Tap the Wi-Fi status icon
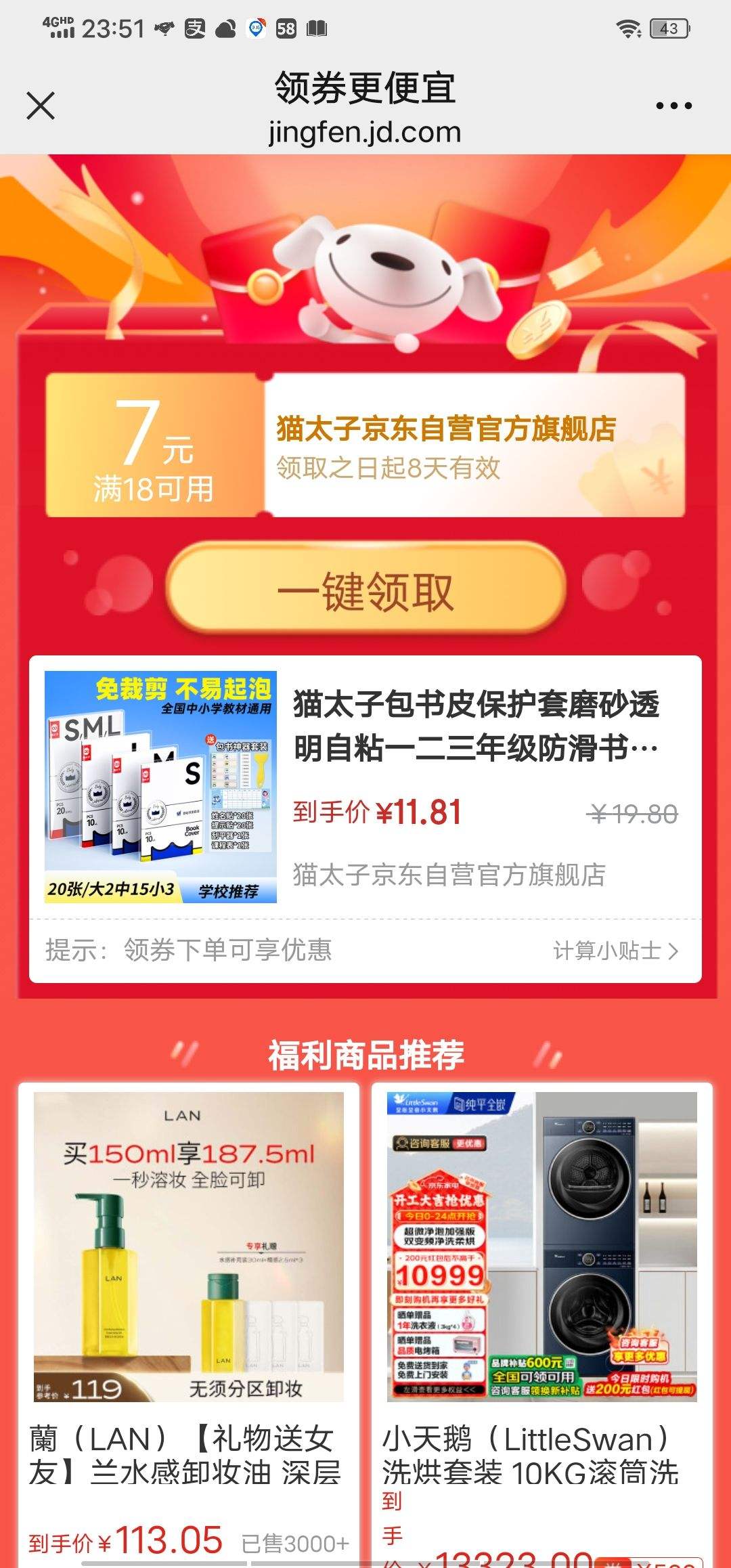This screenshot has height=1568, width=731. (629, 27)
